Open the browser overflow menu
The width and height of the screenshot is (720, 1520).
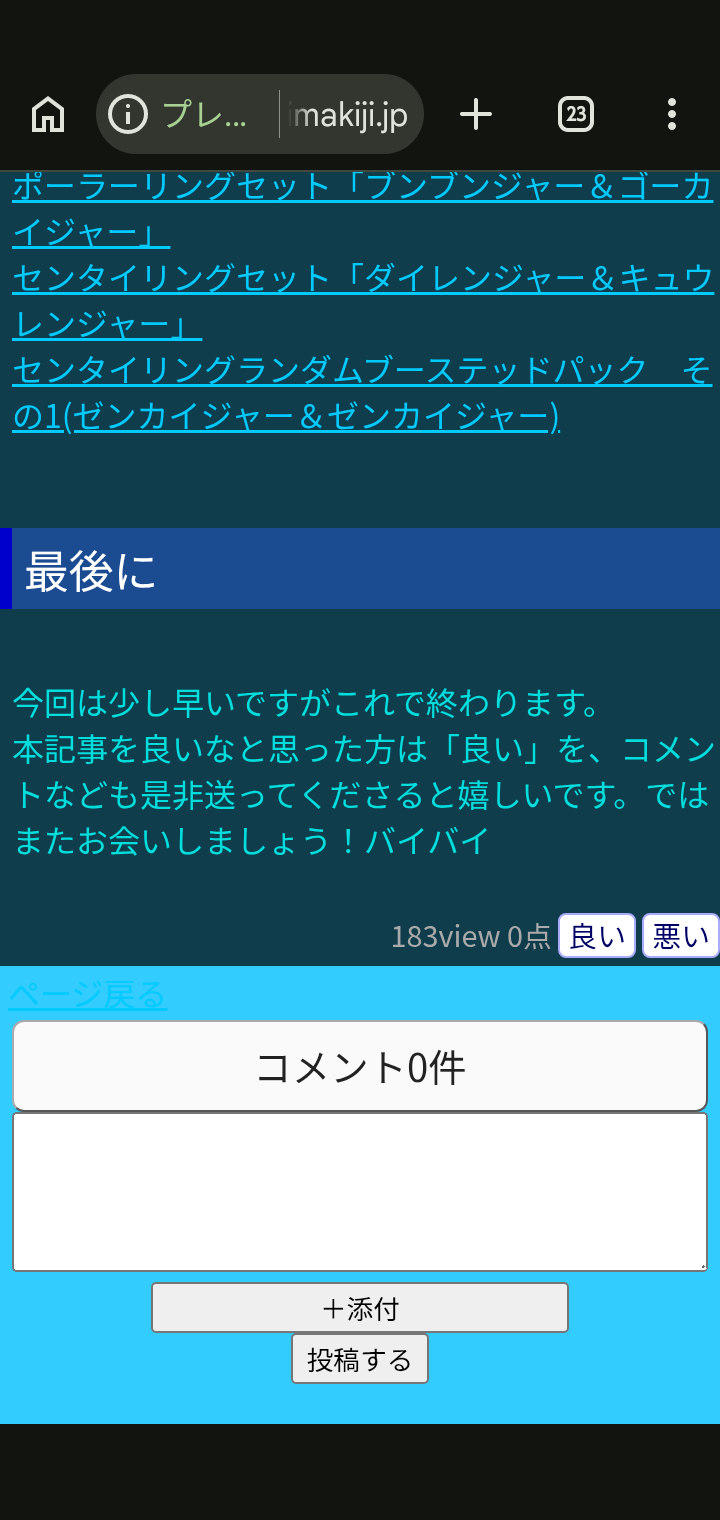pyautogui.click(x=671, y=115)
